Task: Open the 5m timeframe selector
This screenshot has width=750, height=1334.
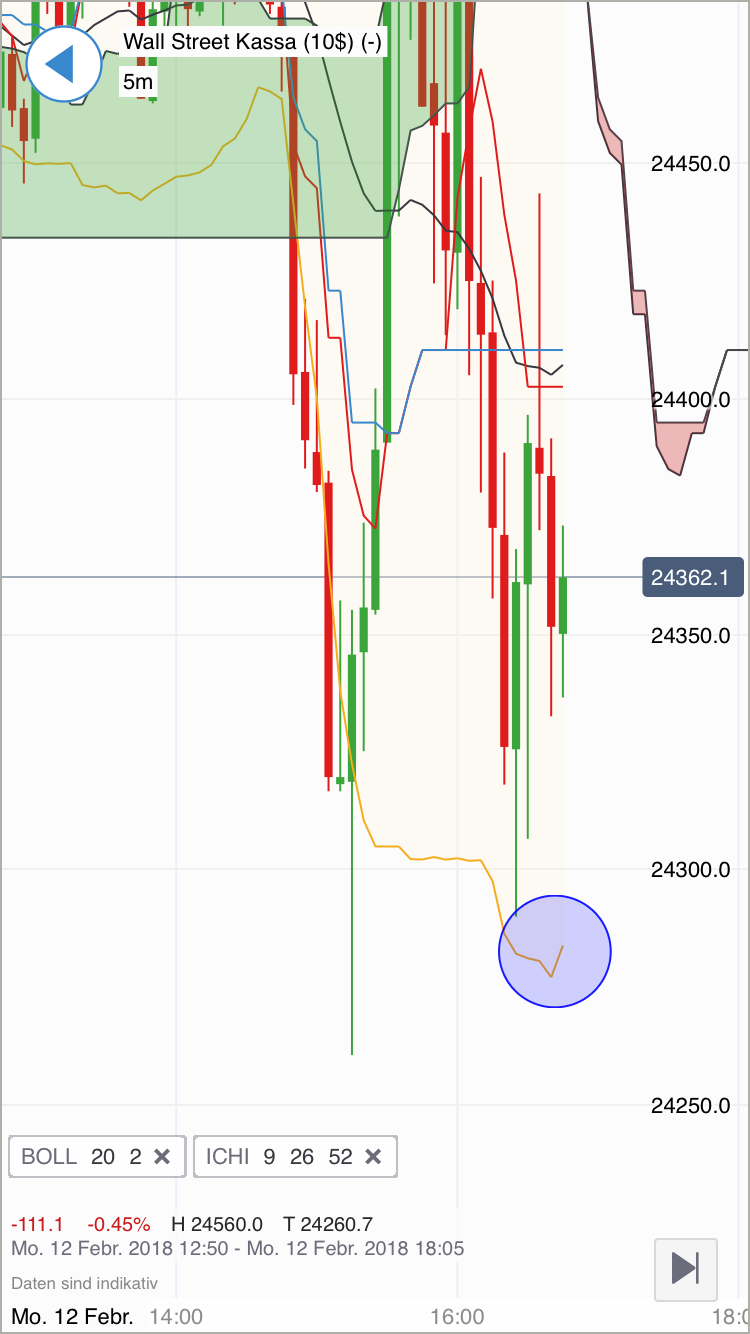Action: pyautogui.click(x=138, y=82)
